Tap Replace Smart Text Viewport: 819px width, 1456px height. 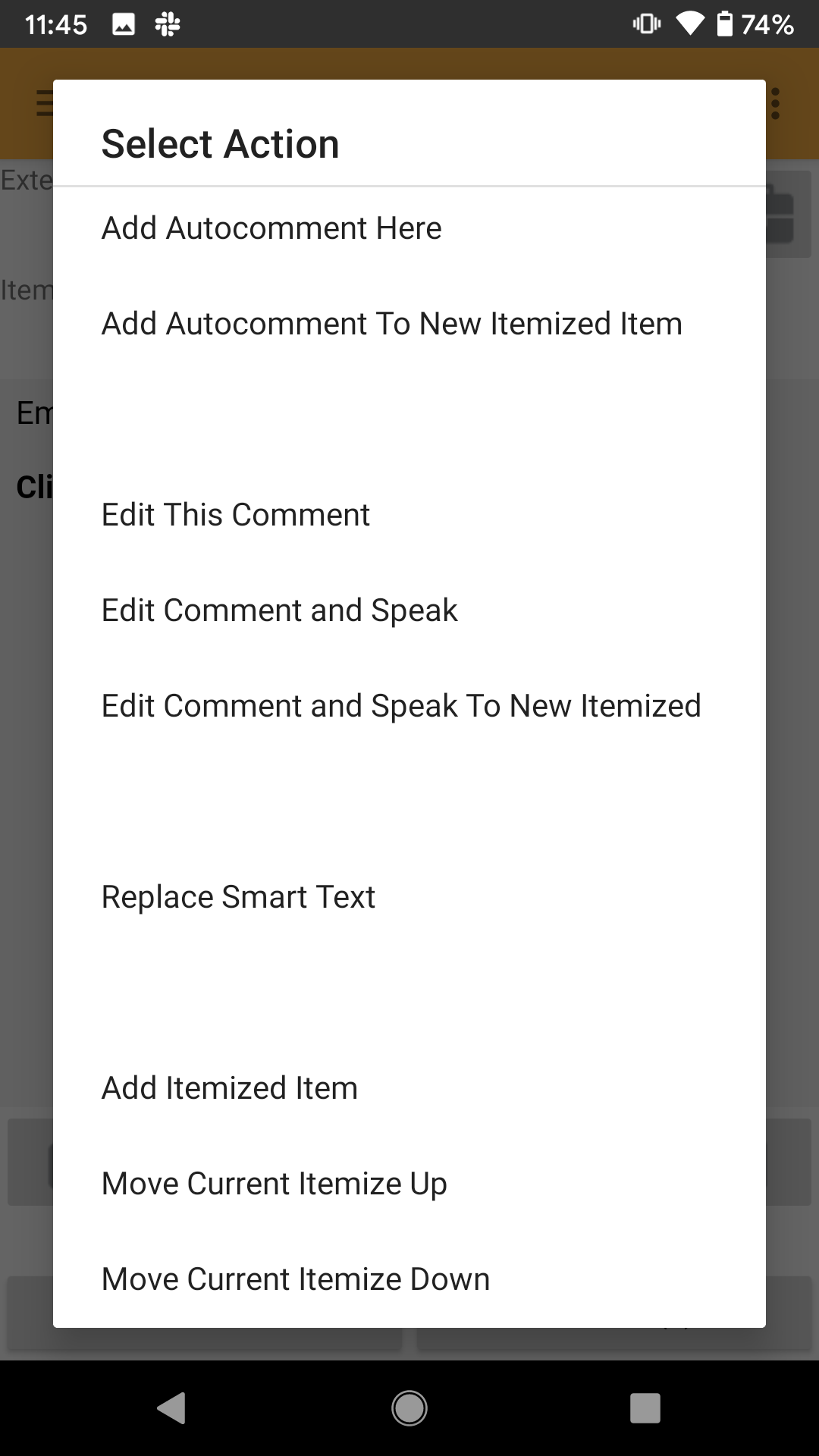(x=238, y=897)
